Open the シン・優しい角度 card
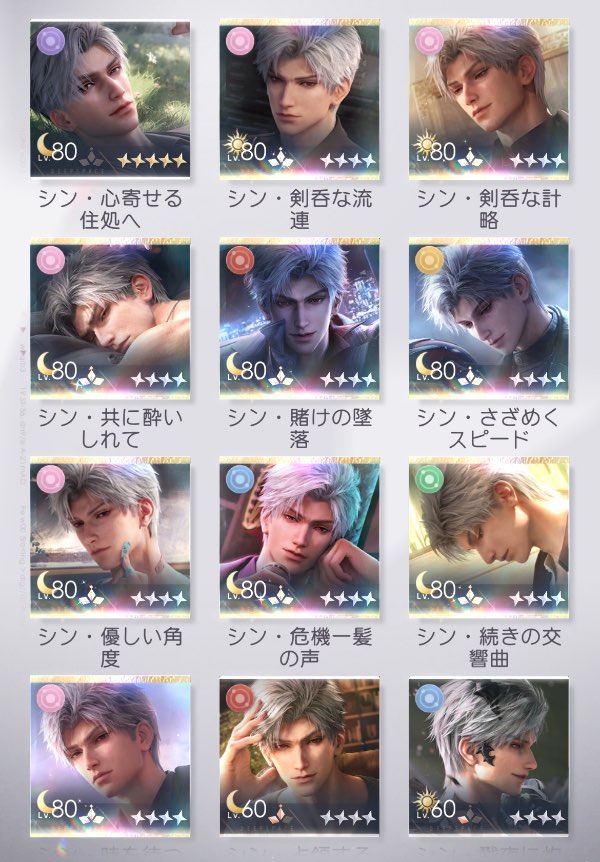This screenshot has width=600, height=862. (x=110, y=536)
